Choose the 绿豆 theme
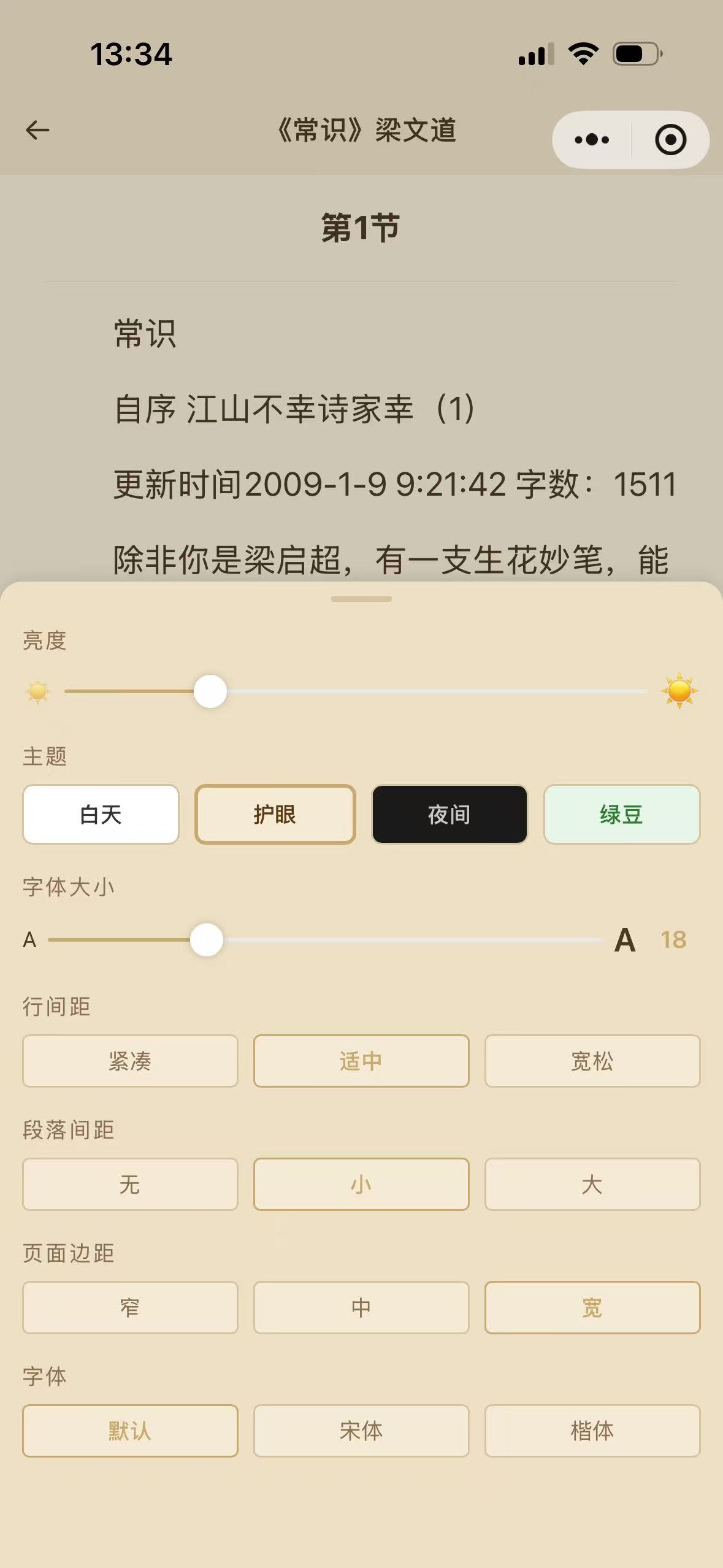Screen dimensions: 723x1568 [x=621, y=815]
